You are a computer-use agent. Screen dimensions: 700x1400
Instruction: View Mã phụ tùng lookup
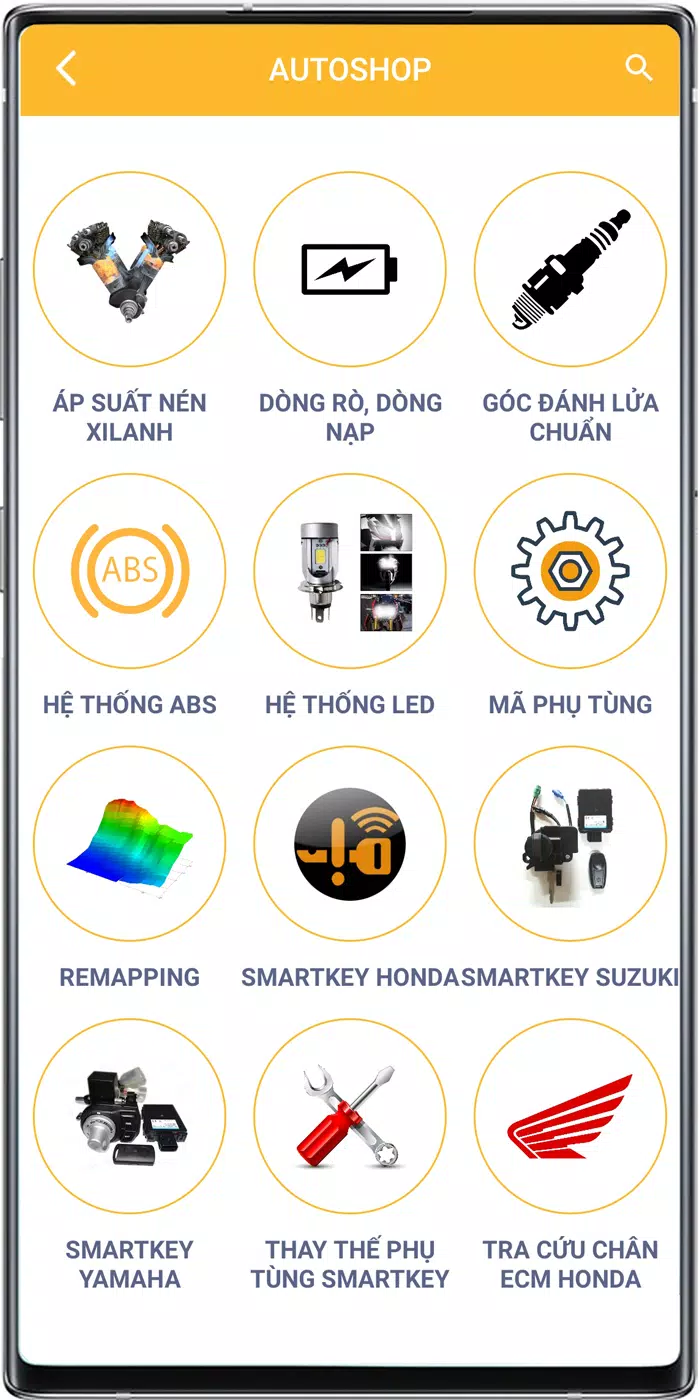pyautogui.click(x=570, y=571)
